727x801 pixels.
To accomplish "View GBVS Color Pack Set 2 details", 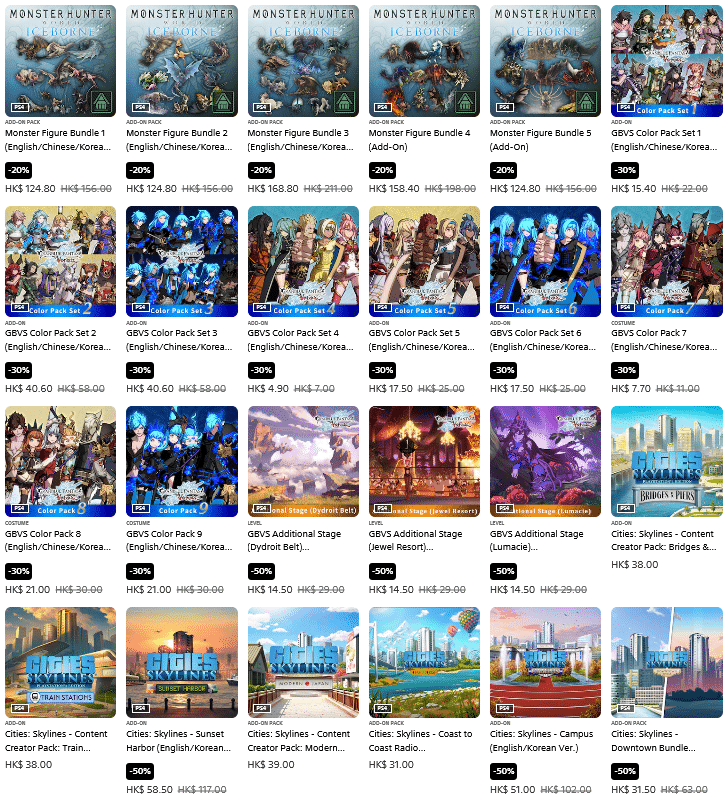I will (60, 262).
